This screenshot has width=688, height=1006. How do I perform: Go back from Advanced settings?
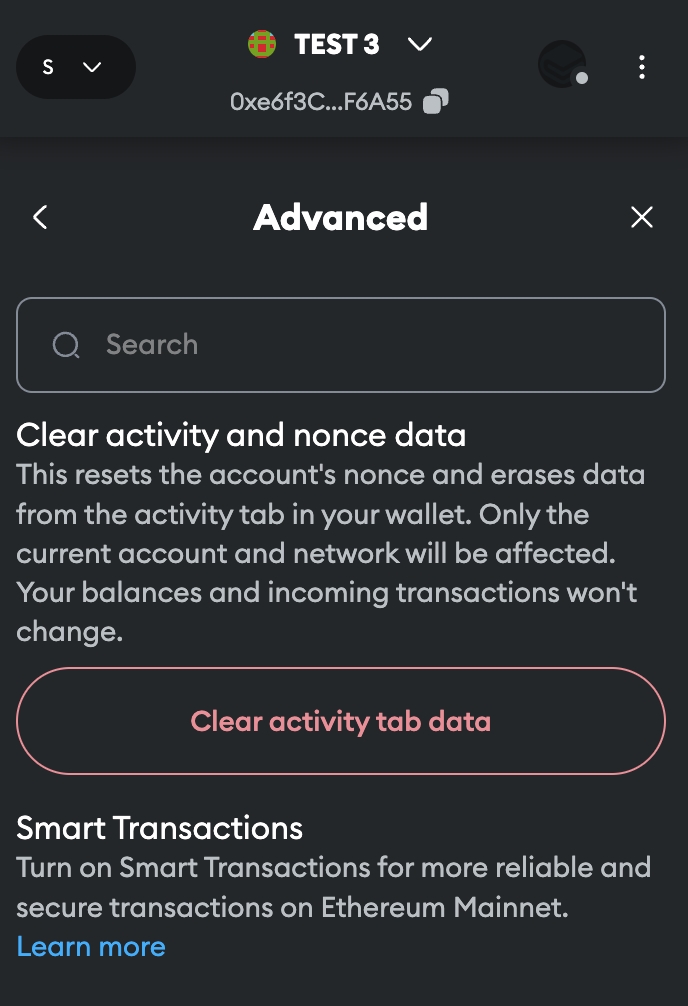(40, 217)
